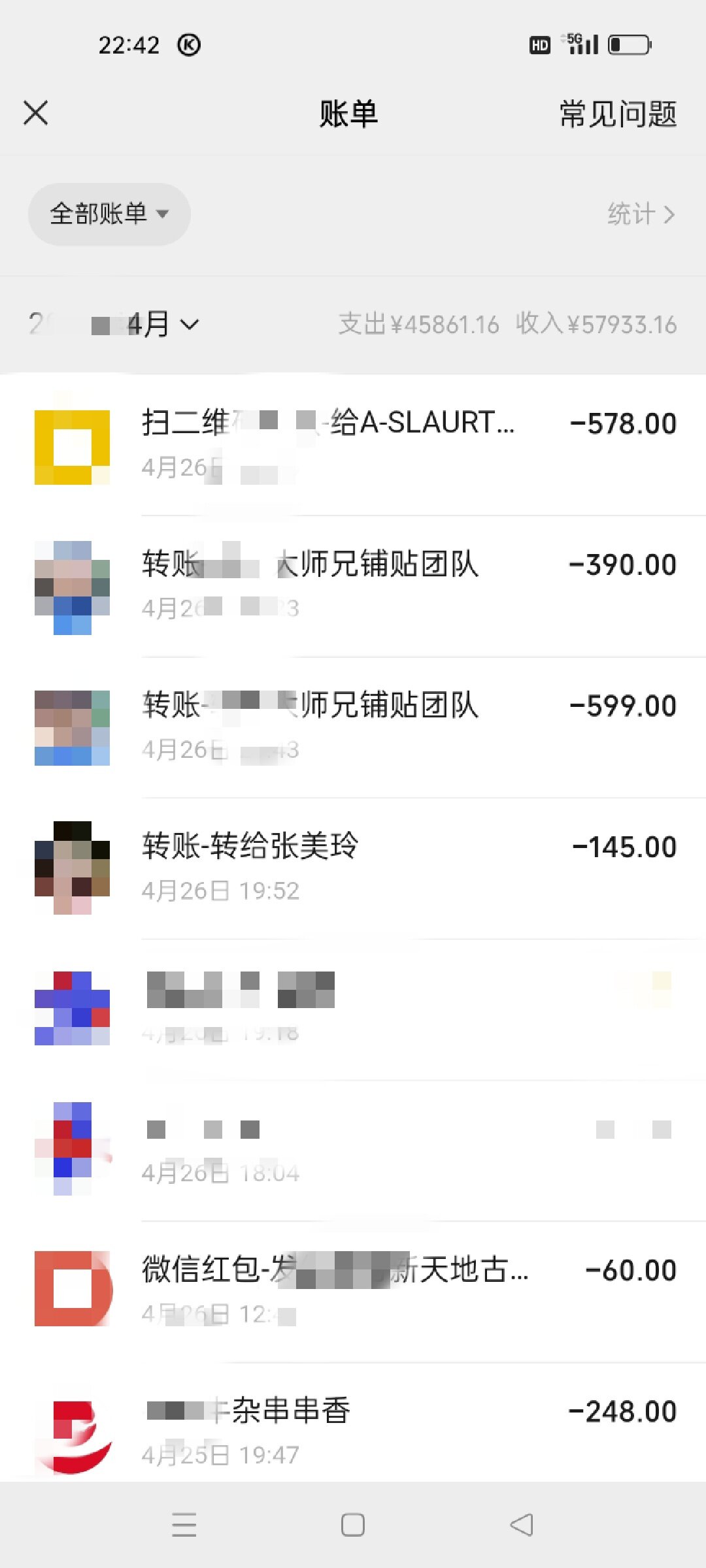Open the 微信红包 -60.00 record
706x1568 pixels.
point(353,1290)
